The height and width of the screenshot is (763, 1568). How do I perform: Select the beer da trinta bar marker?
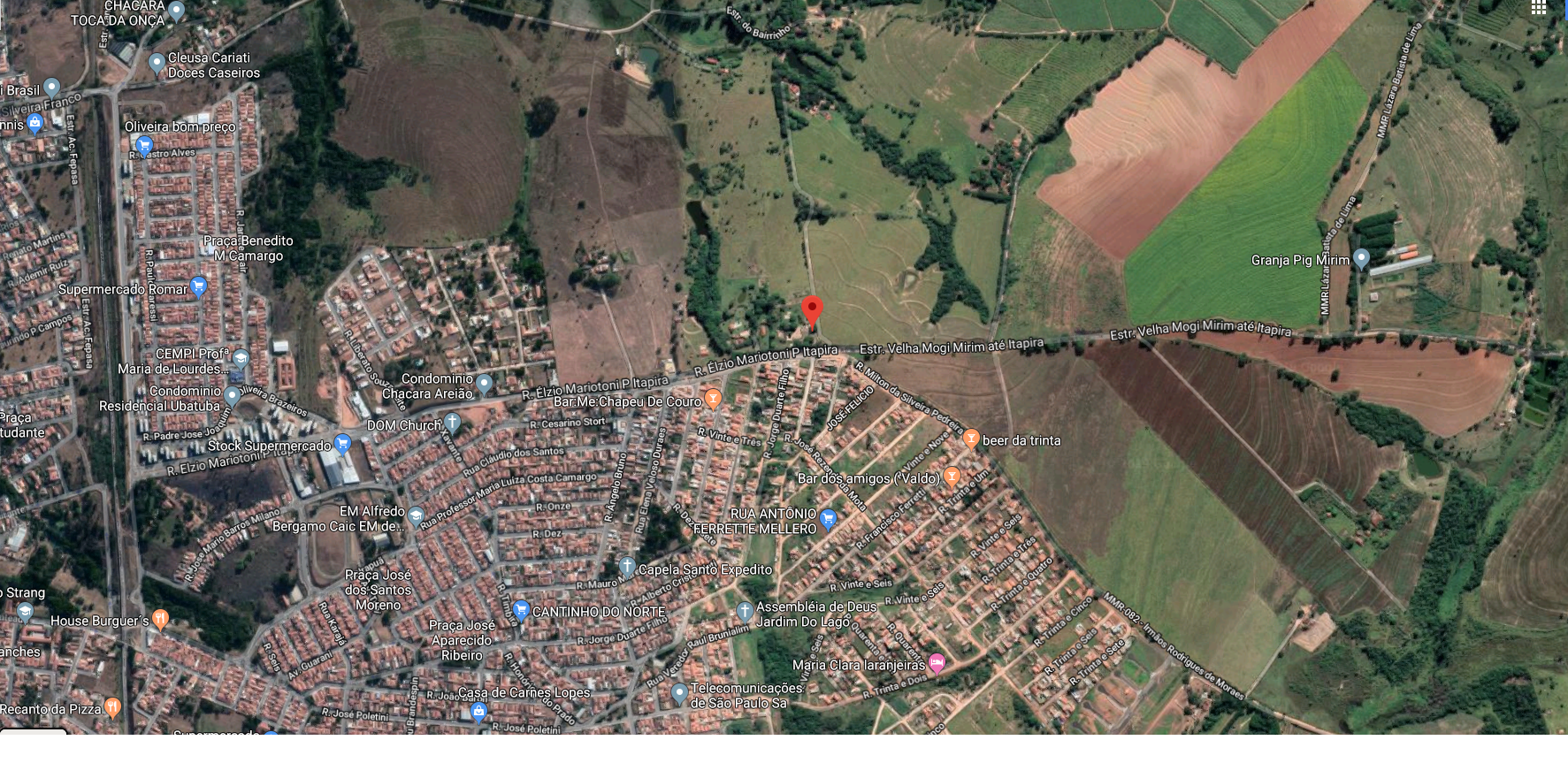[971, 438]
